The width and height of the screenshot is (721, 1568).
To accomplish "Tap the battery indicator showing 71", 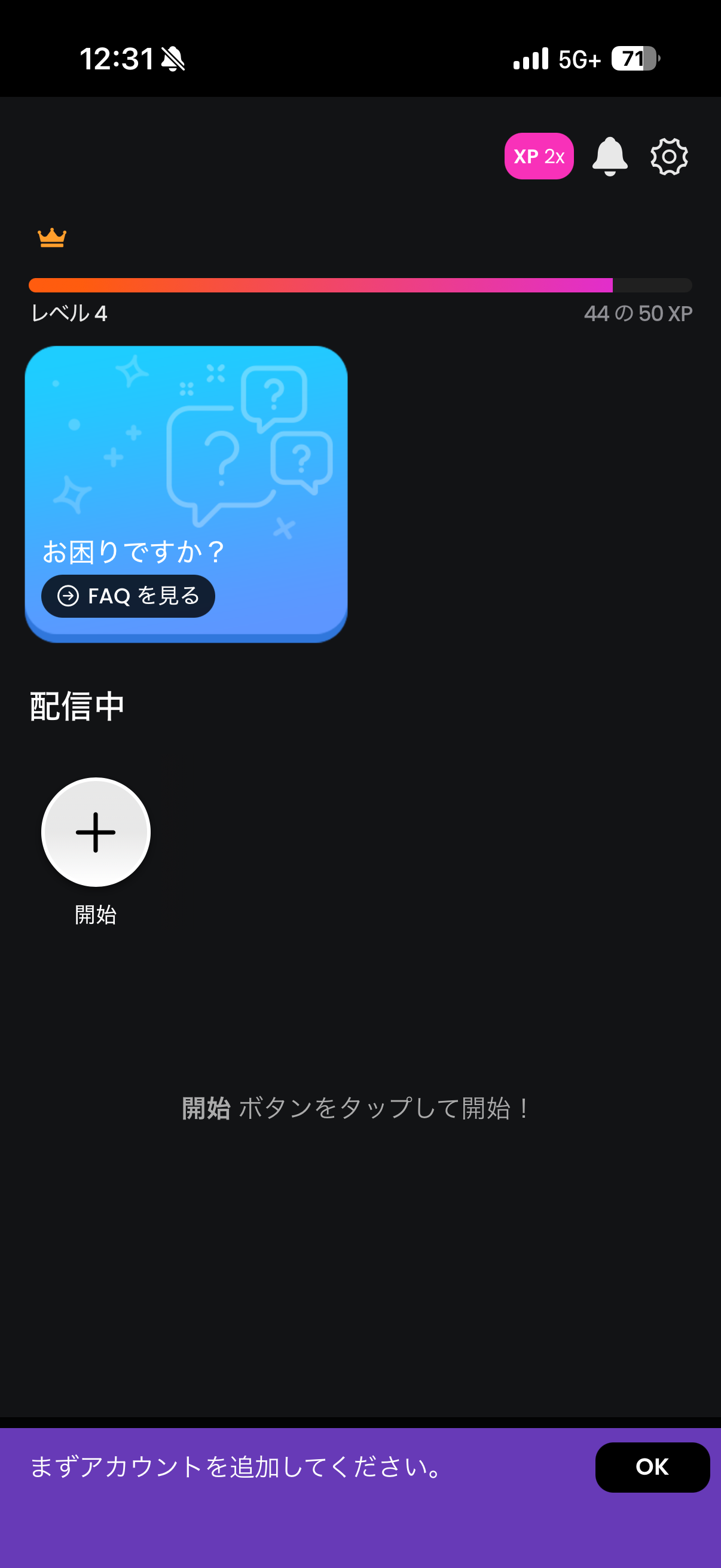I will point(633,59).
